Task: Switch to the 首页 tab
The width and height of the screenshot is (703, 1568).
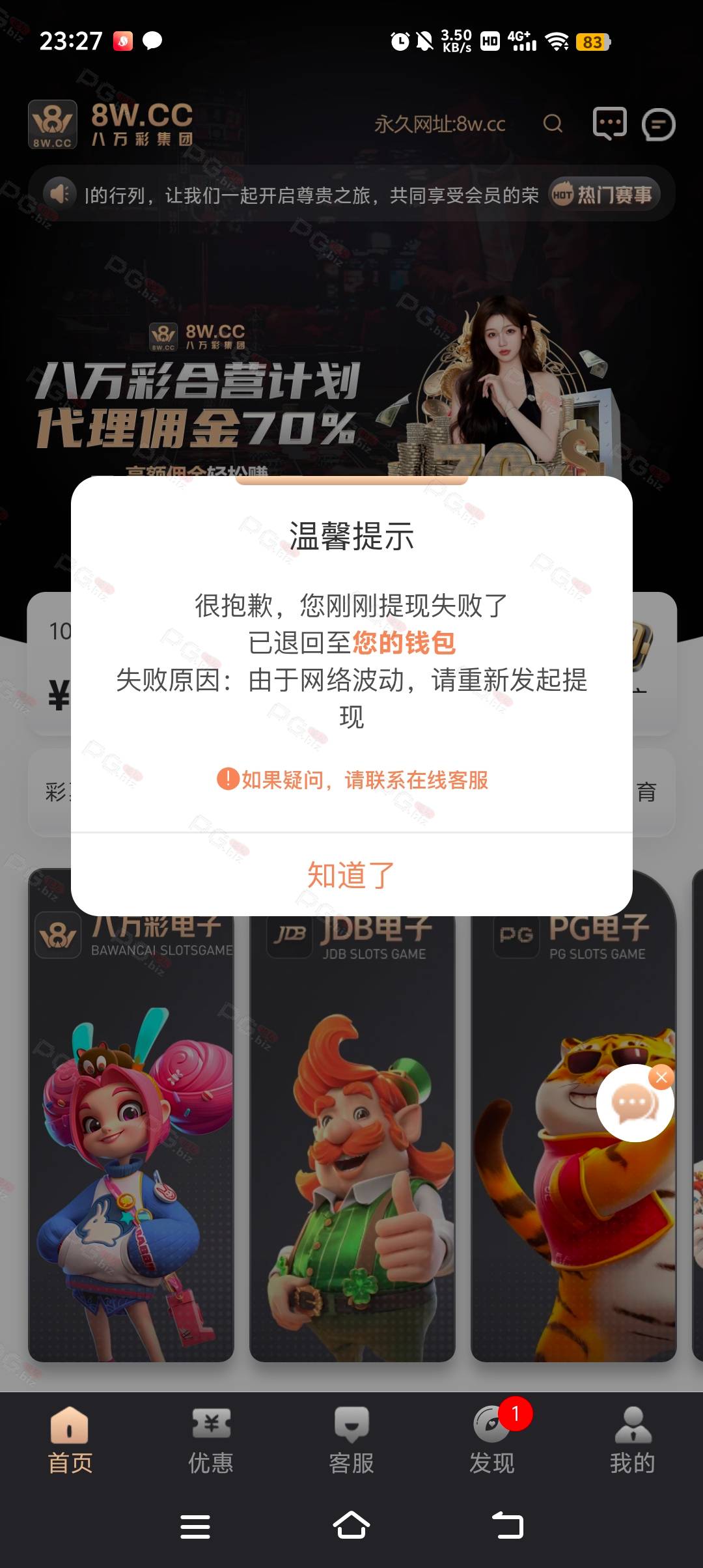Action: coord(70,1440)
